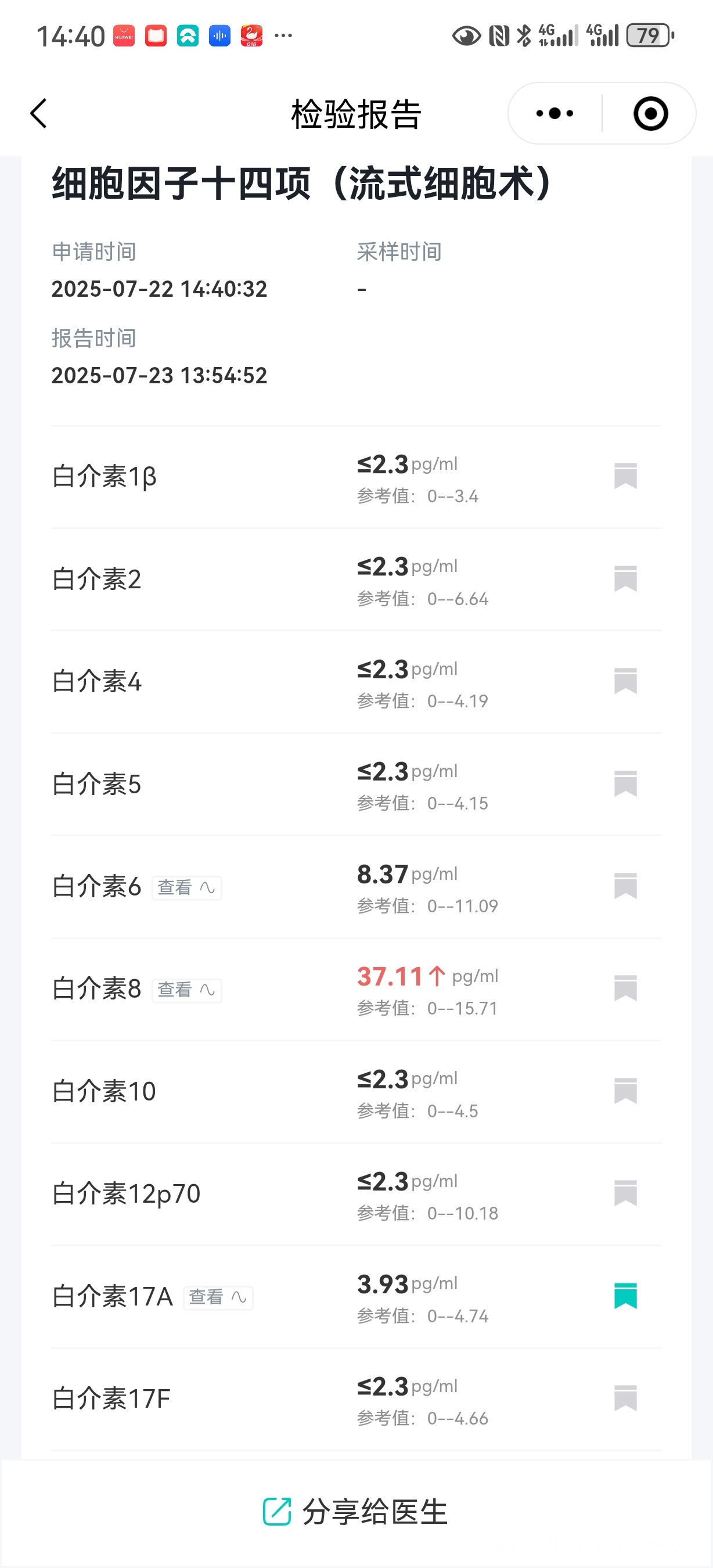Bookmark the 白介素5 result

click(x=625, y=783)
